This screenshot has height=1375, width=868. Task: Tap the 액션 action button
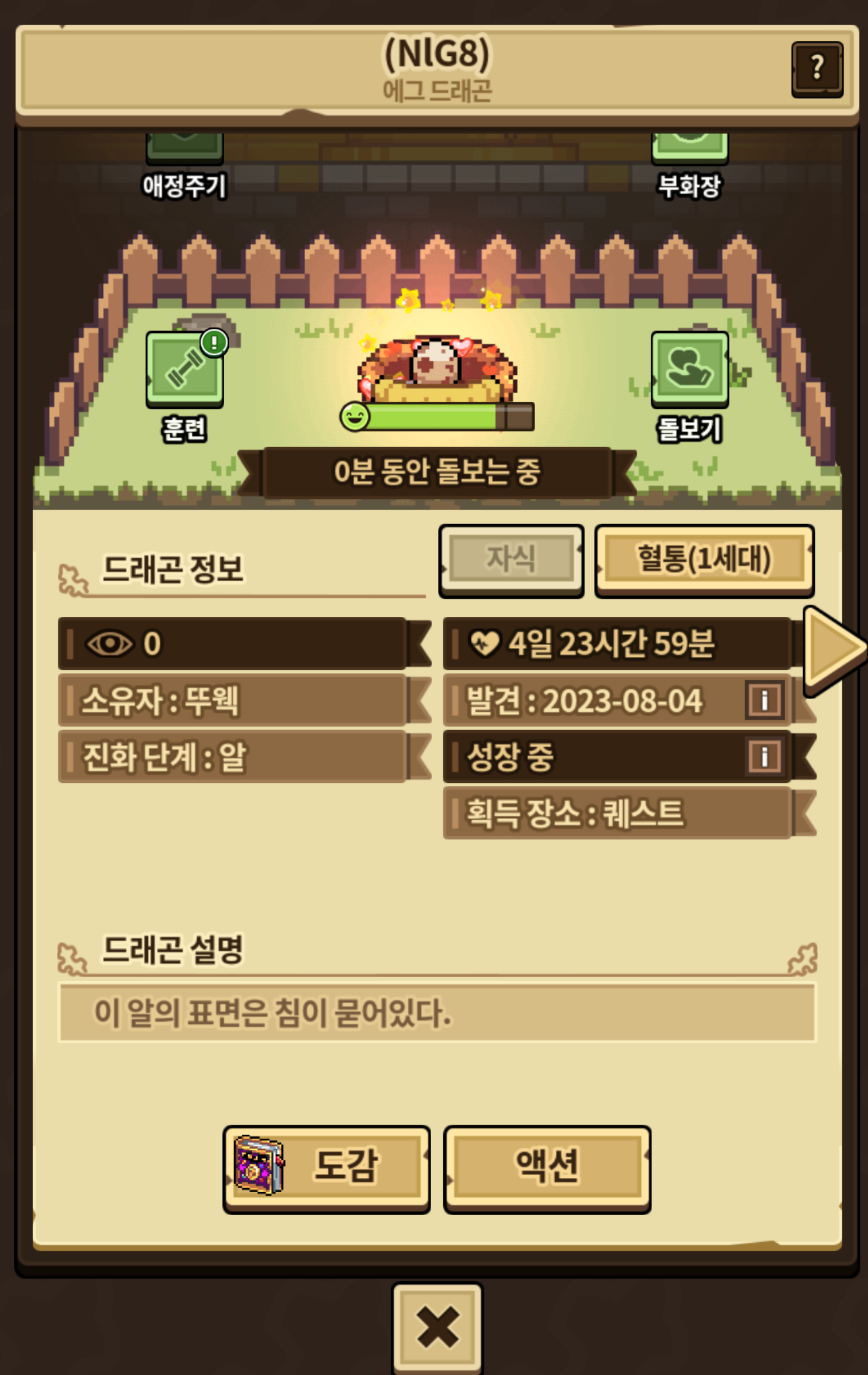[x=547, y=1169]
